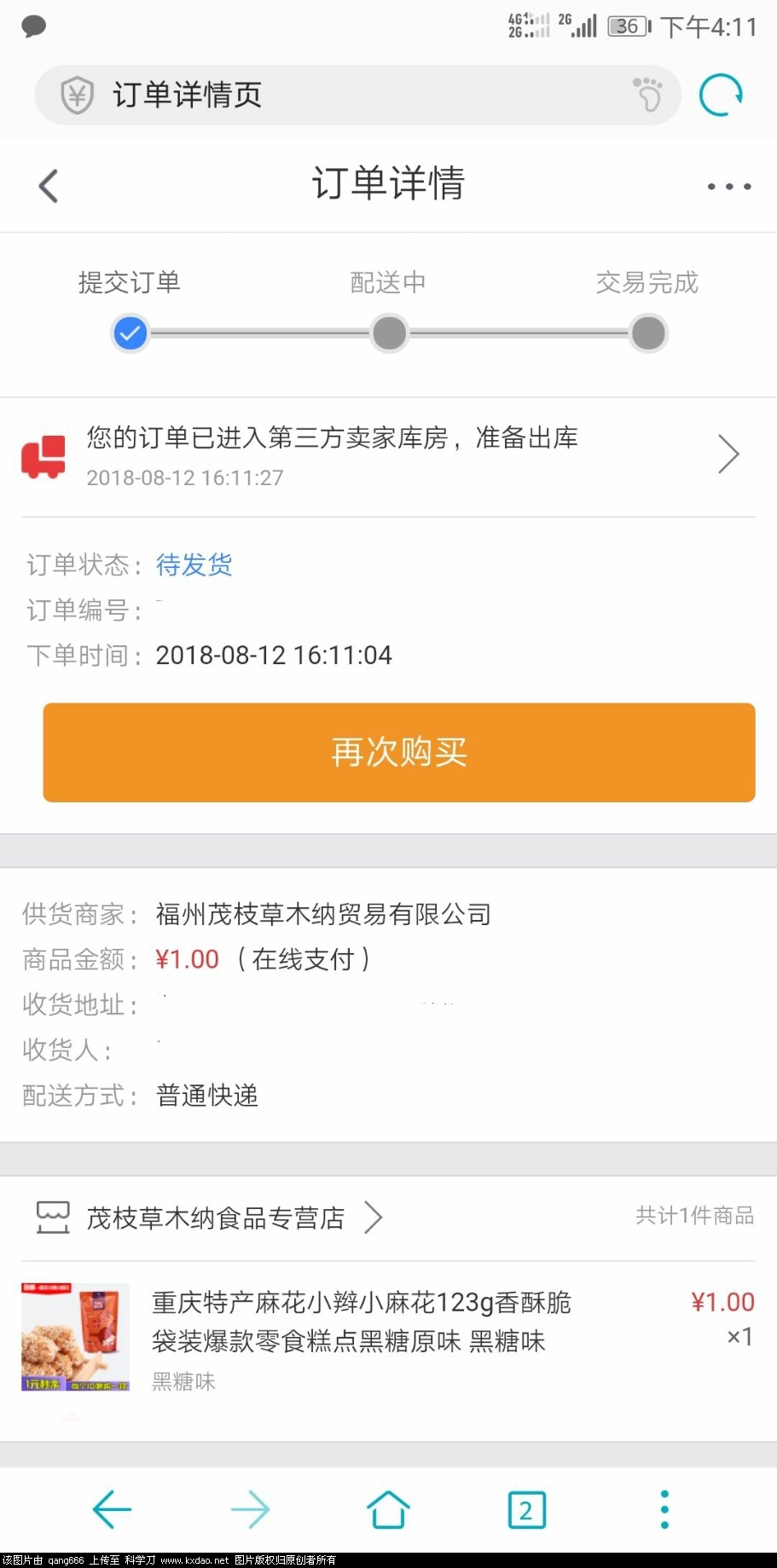Tap the browser forward arrow
This screenshot has height=1568, width=777.
click(251, 1510)
